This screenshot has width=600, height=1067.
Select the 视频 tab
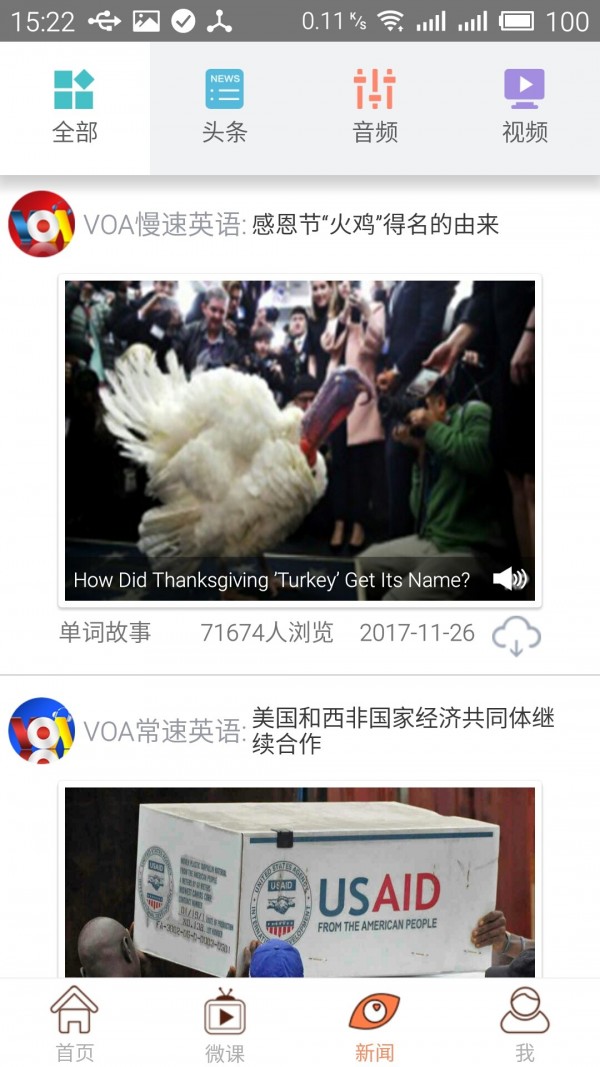point(524,107)
